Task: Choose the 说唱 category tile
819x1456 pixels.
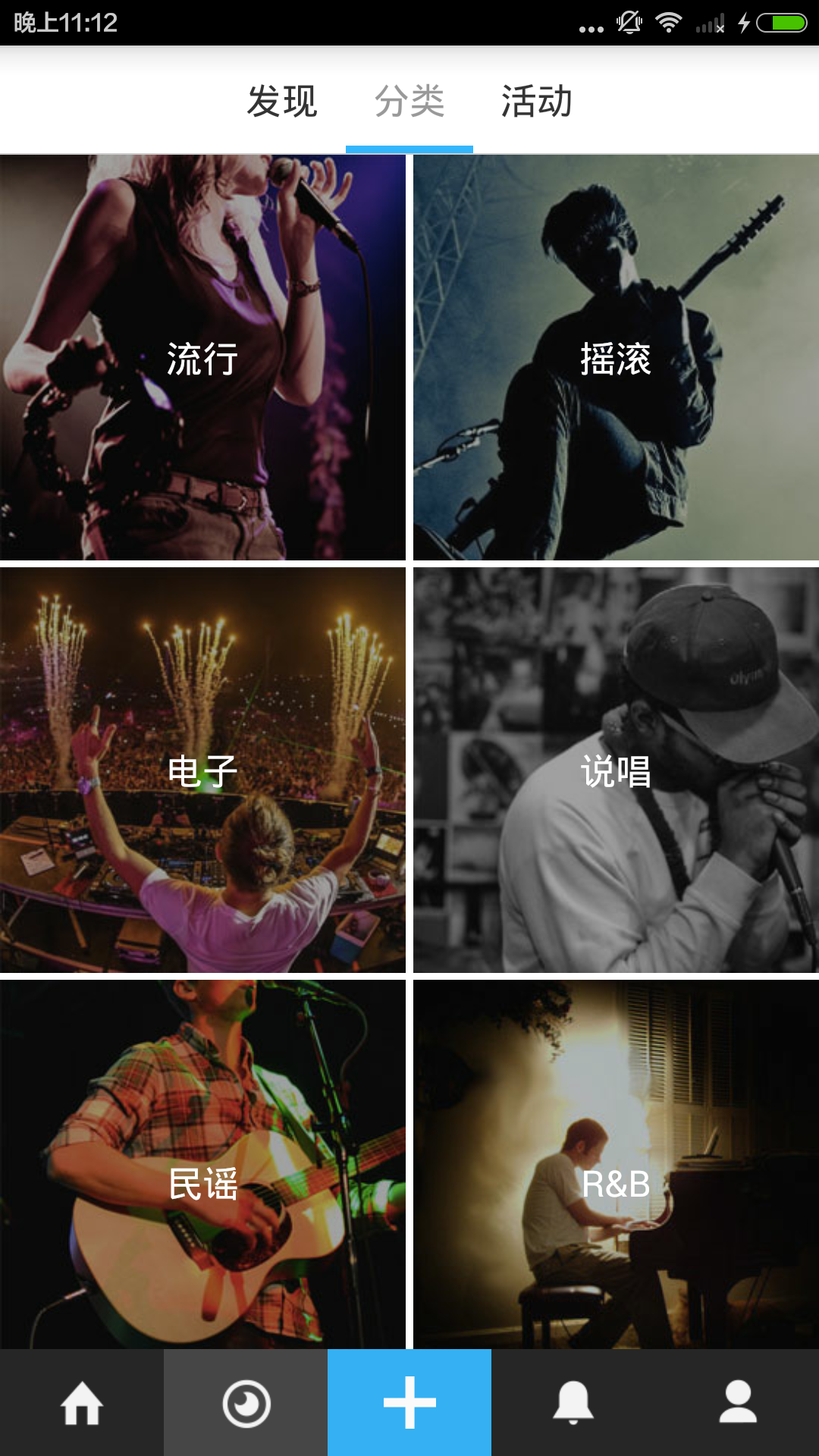Action: (616, 770)
